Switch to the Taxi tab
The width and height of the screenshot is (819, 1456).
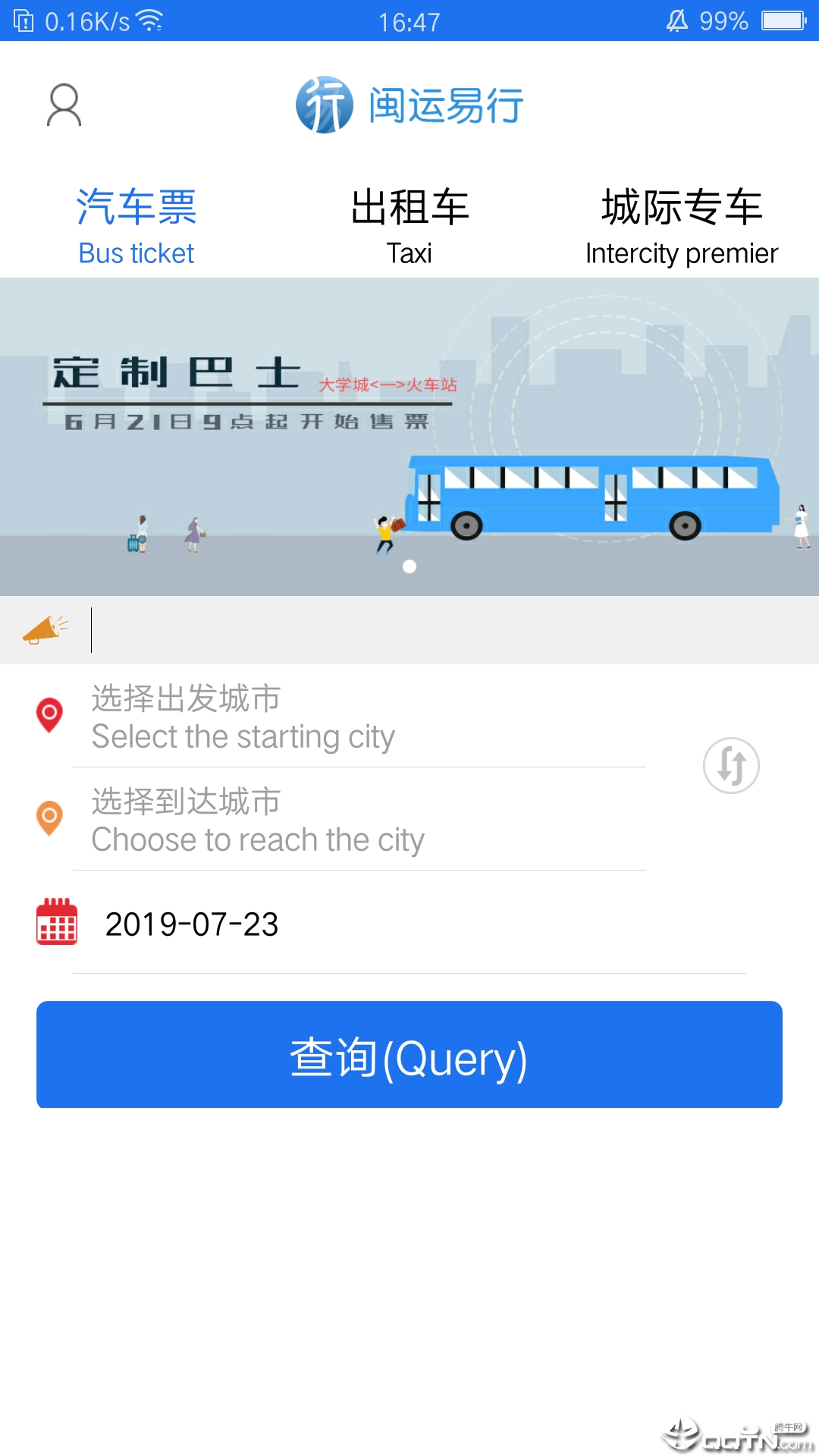pos(409,226)
